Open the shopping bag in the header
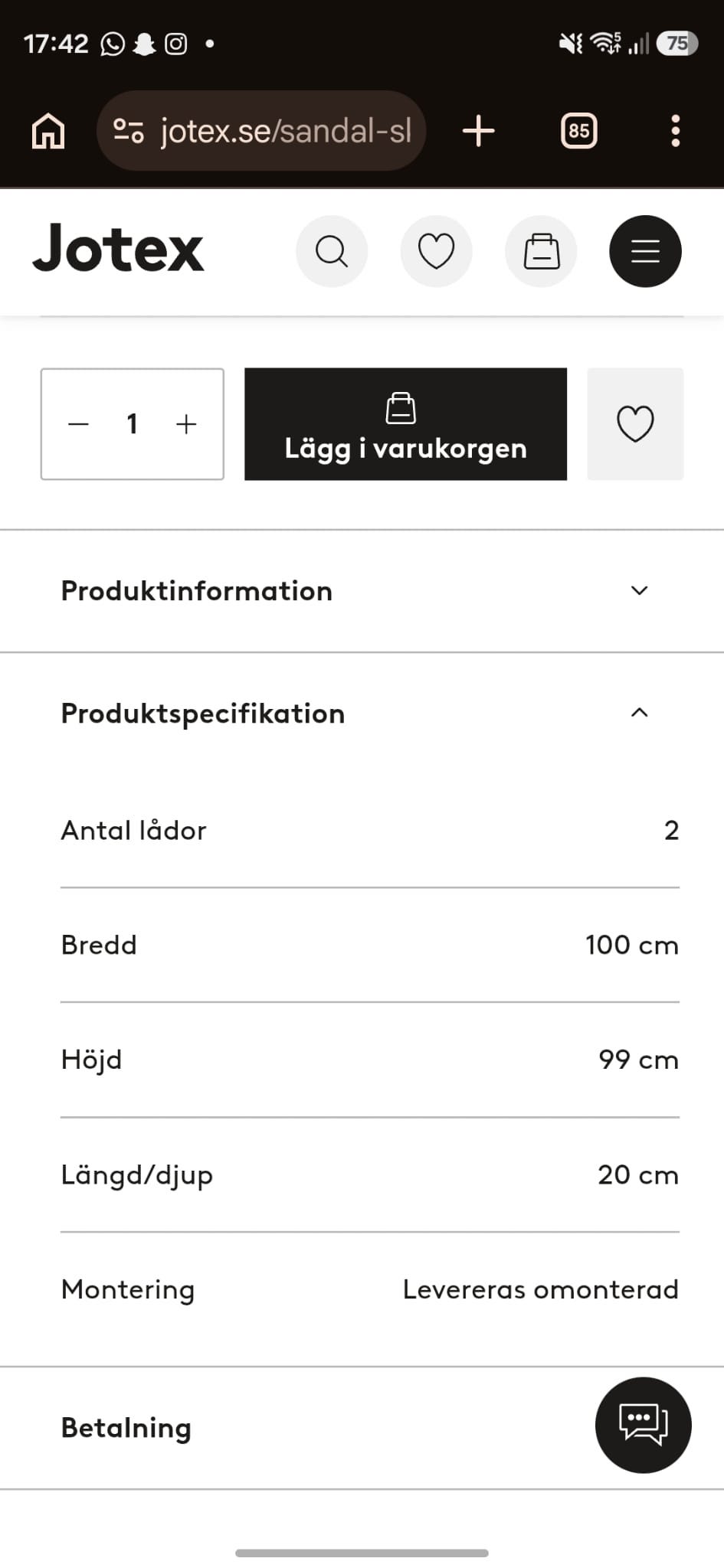This screenshot has height=1568, width=724. [541, 251]
